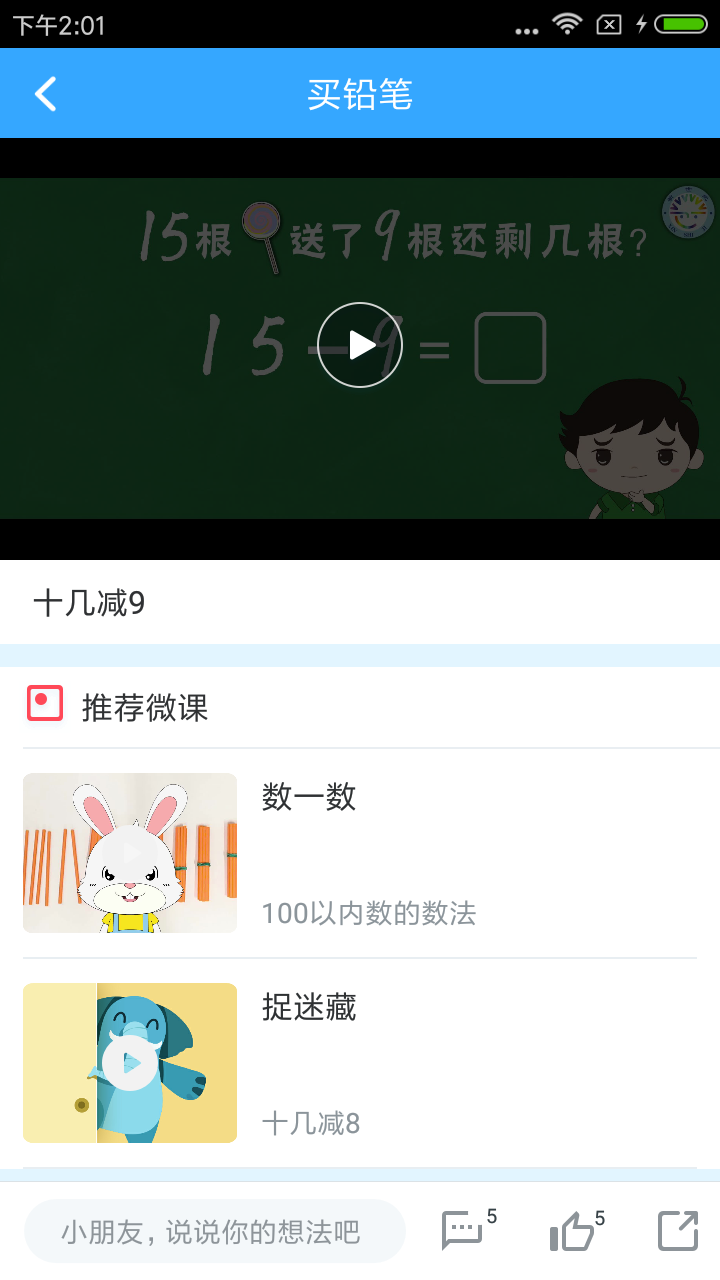Tap the comment input field

coord(214,1231)
